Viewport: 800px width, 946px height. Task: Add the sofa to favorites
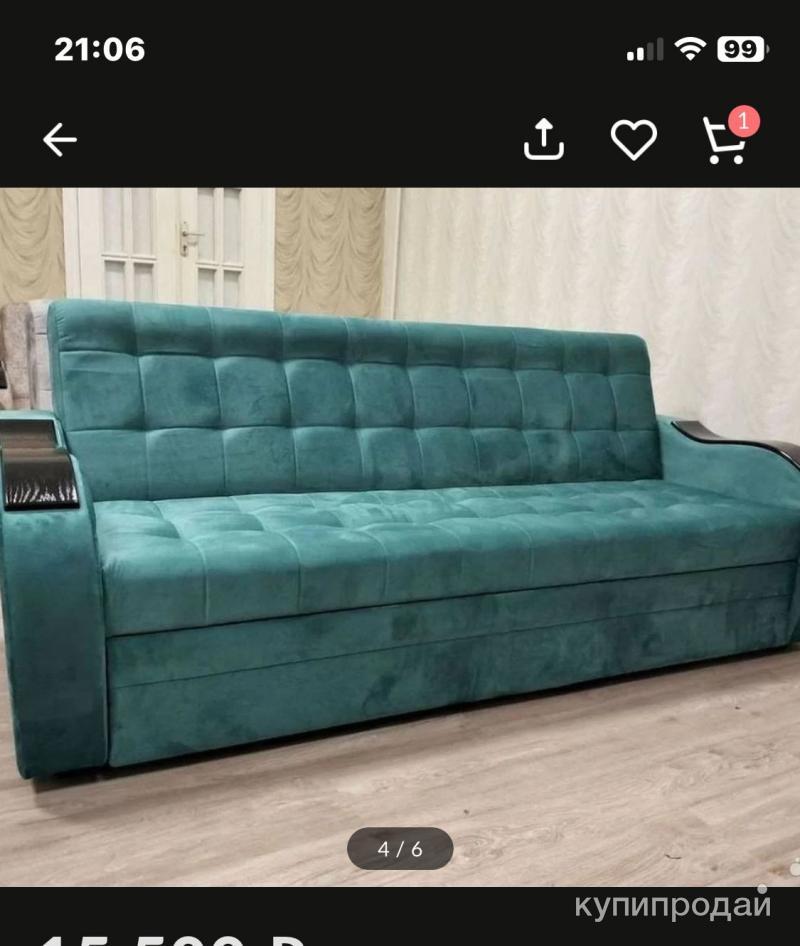coord(633,140)
